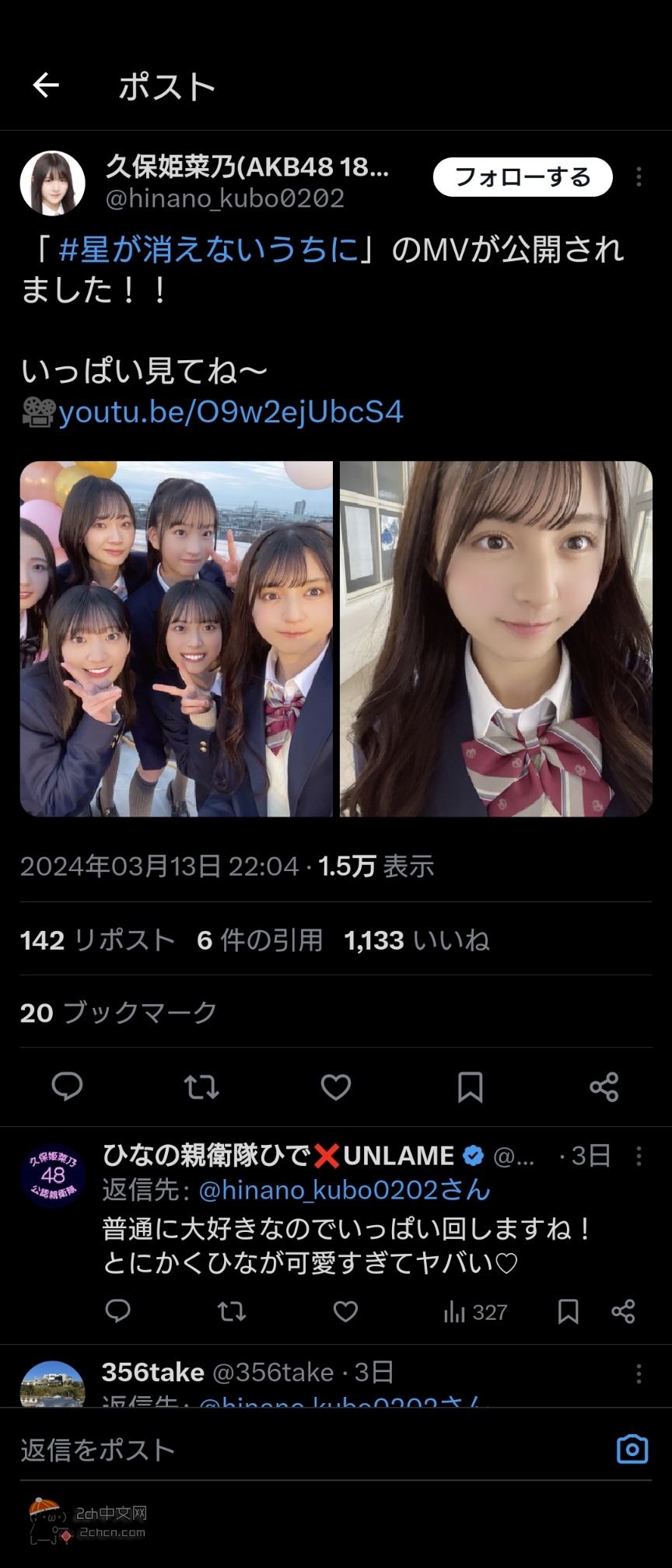View the solo selfie photo

[x=495, y=639]
